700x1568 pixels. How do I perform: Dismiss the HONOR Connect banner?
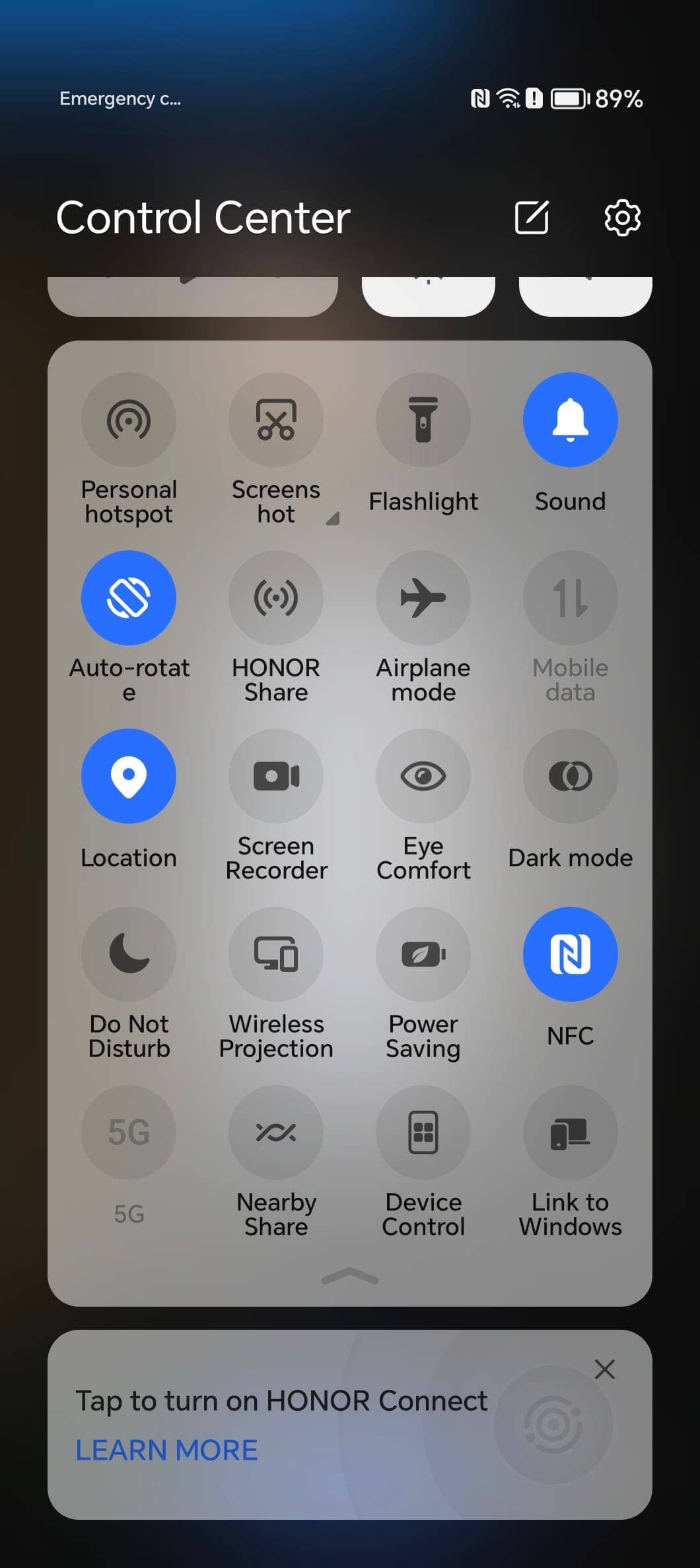[x=605, y=1369]
